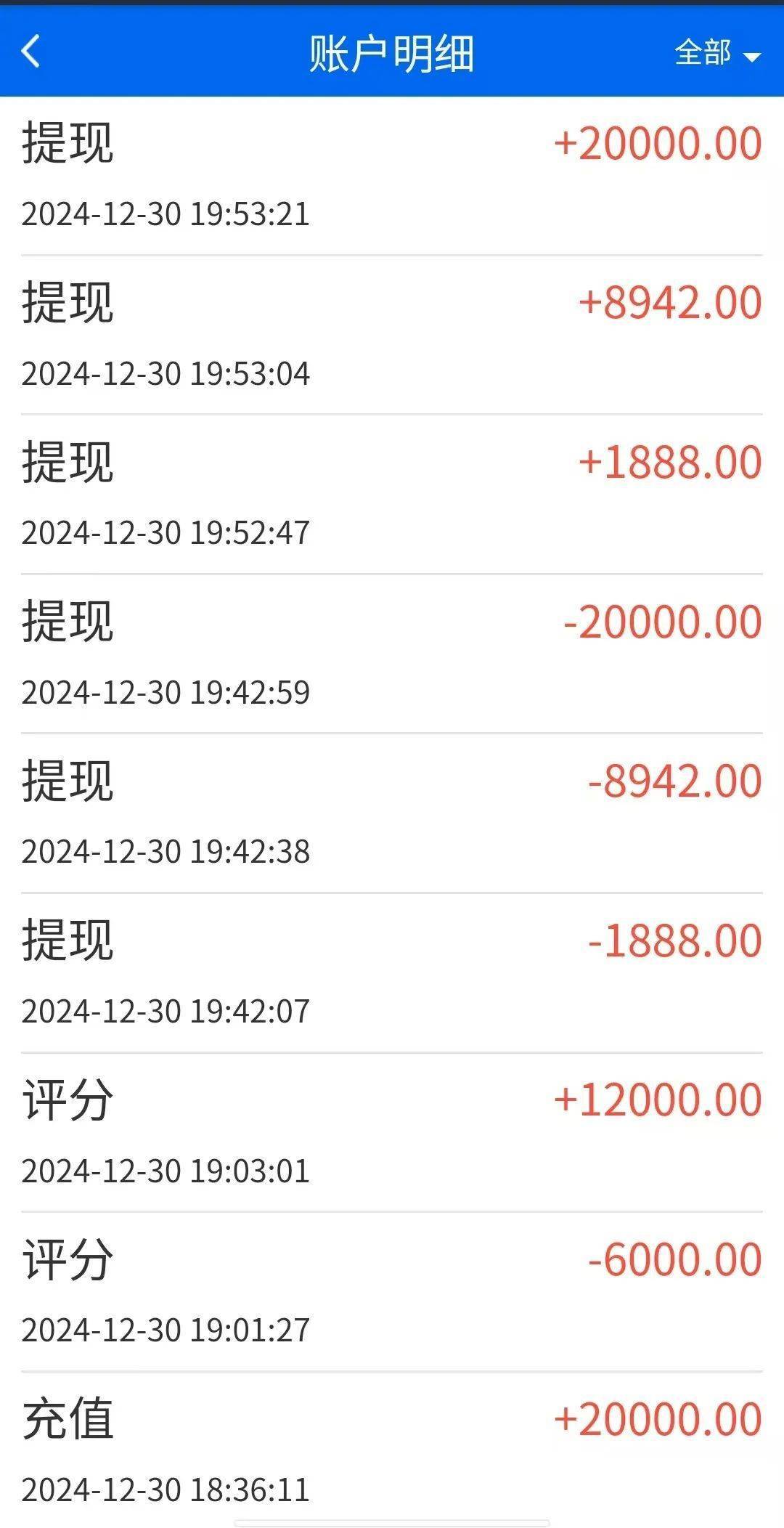Open the -1888.00 withdrawal record

point(392,973)
